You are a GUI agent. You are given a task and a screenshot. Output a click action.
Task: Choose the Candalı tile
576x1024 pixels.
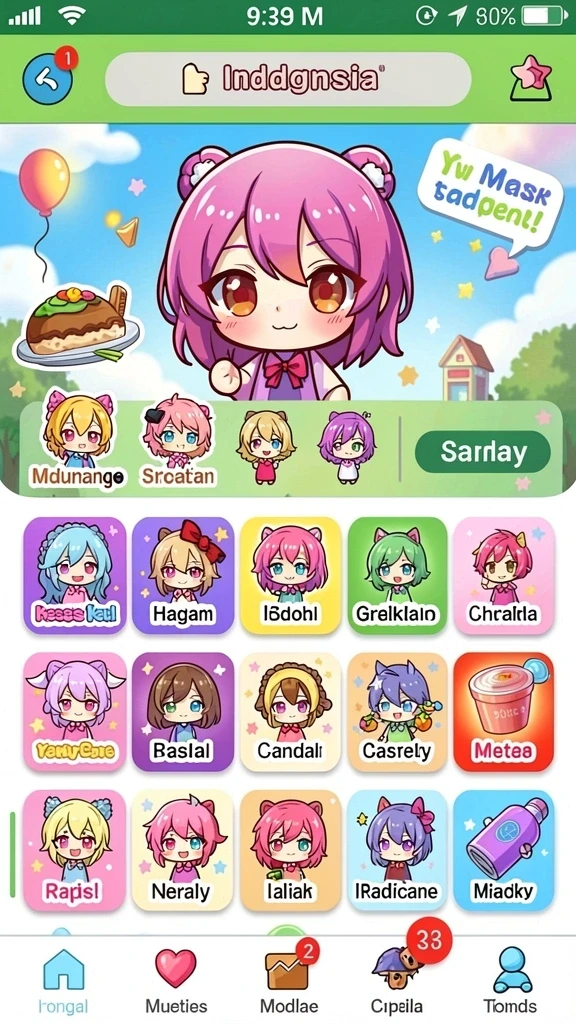(x=291, y=711)
